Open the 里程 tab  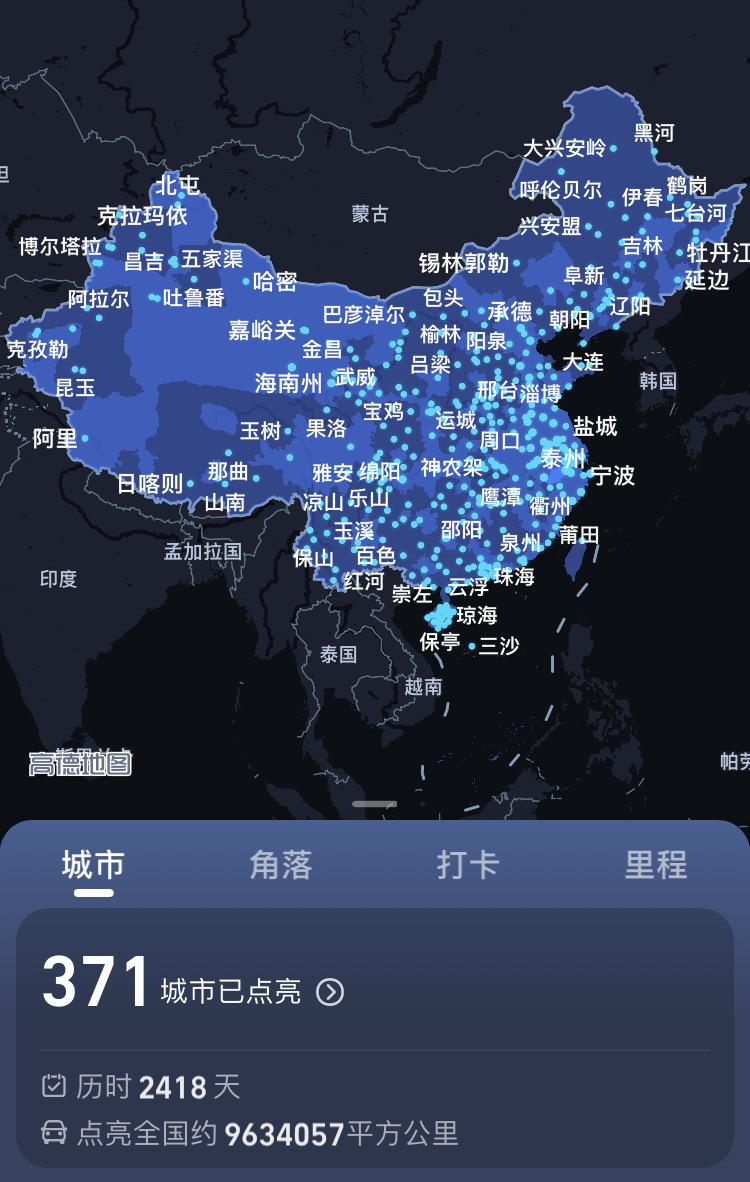tap(656, 866)
